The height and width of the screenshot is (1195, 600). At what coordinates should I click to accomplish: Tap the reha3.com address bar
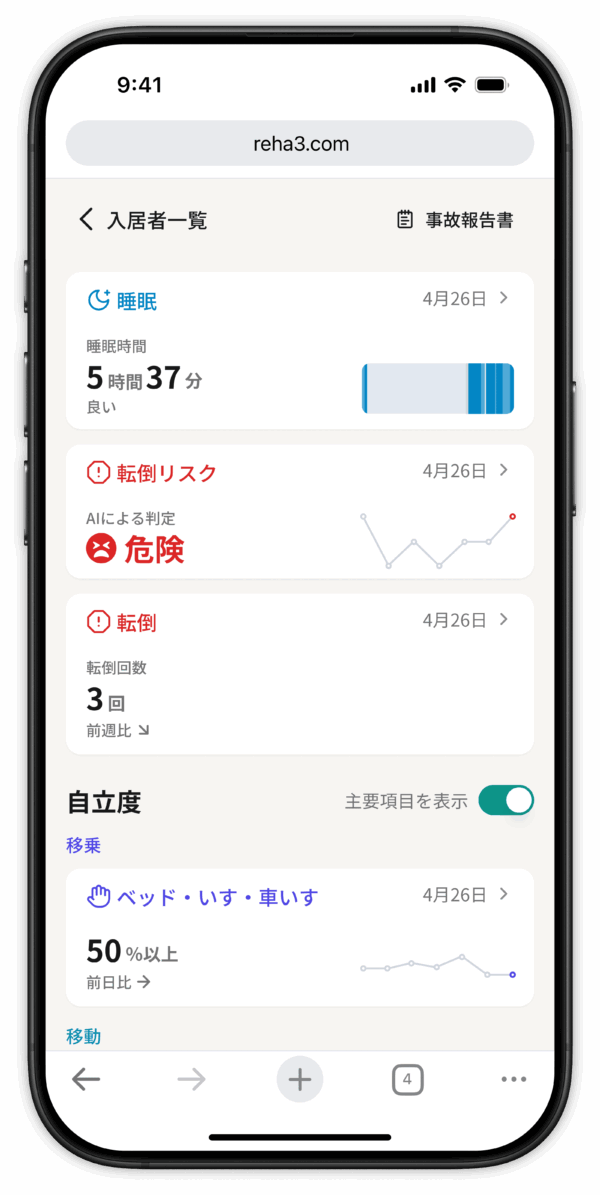pos(300,144)
